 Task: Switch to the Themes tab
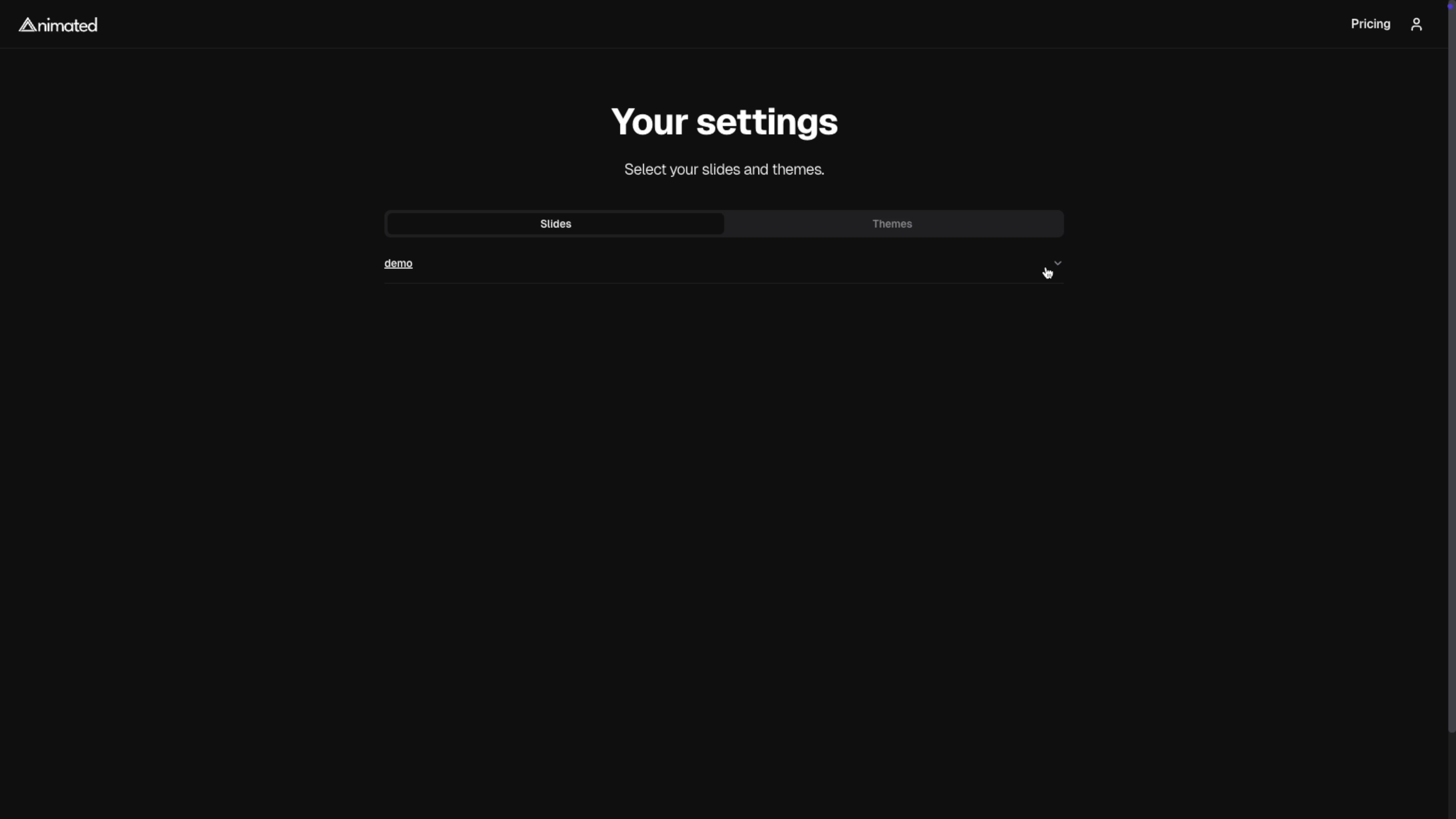[x=891, y=224]
